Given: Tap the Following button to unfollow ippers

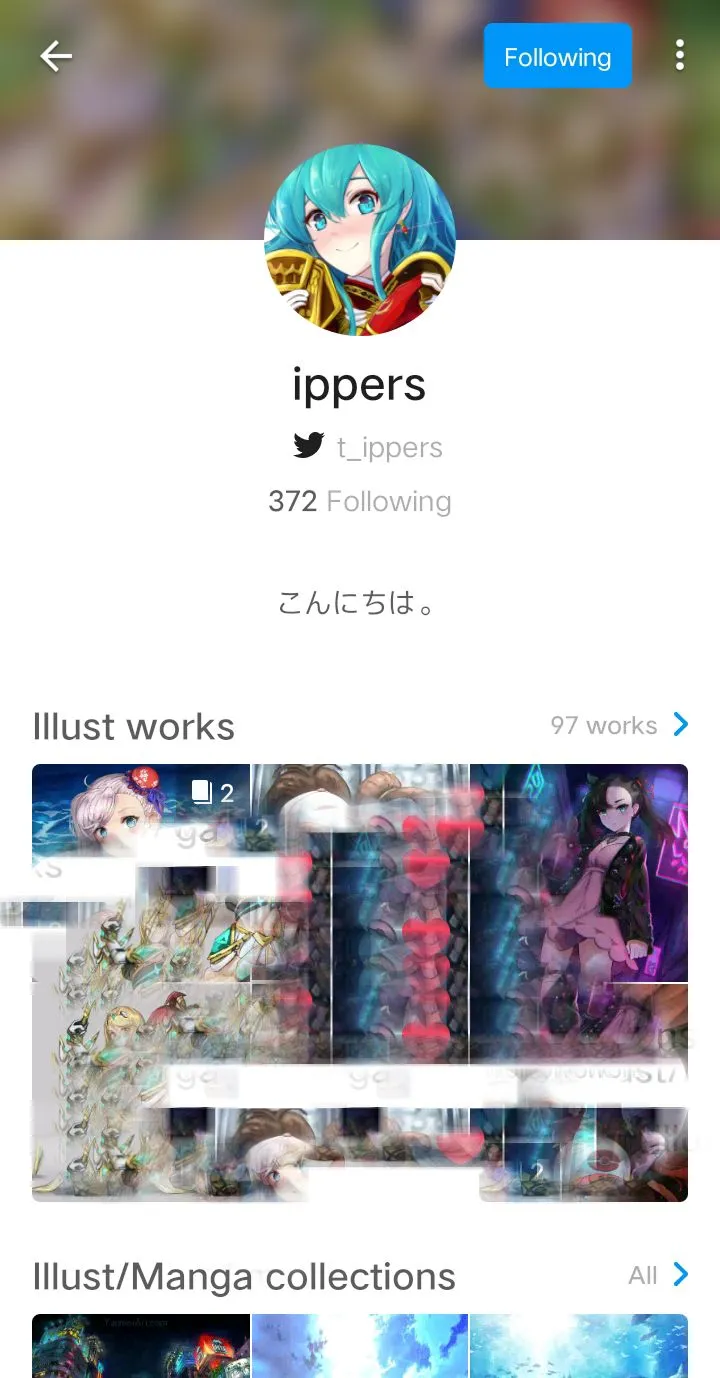Looking at the screenshot, I should pyautogui.click(x=557, y=57).
